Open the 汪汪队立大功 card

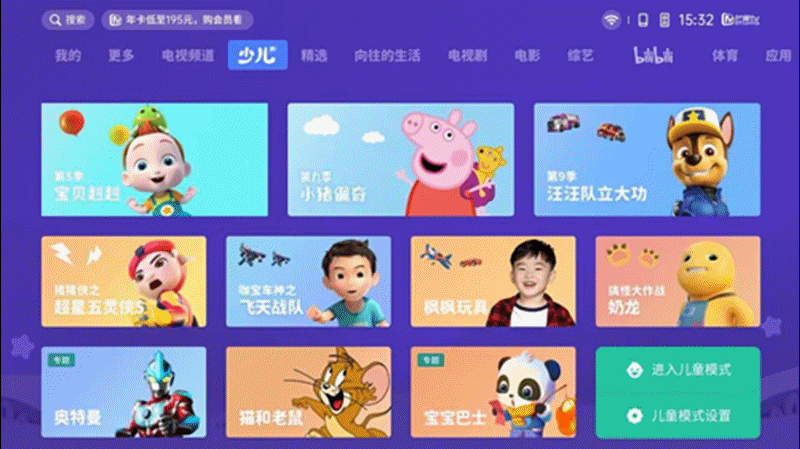click(646, 159)
